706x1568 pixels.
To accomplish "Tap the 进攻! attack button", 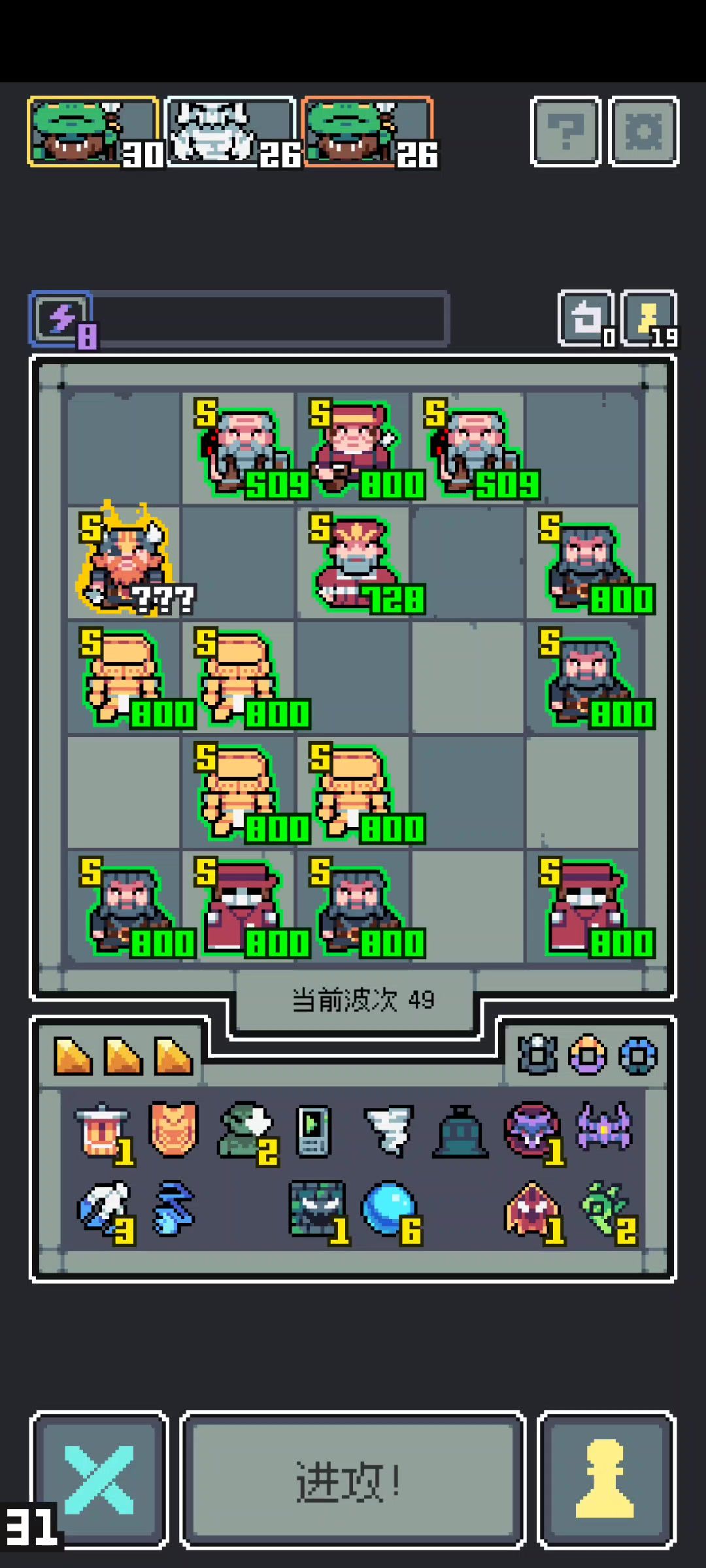I will click(x=352, y=1480).
